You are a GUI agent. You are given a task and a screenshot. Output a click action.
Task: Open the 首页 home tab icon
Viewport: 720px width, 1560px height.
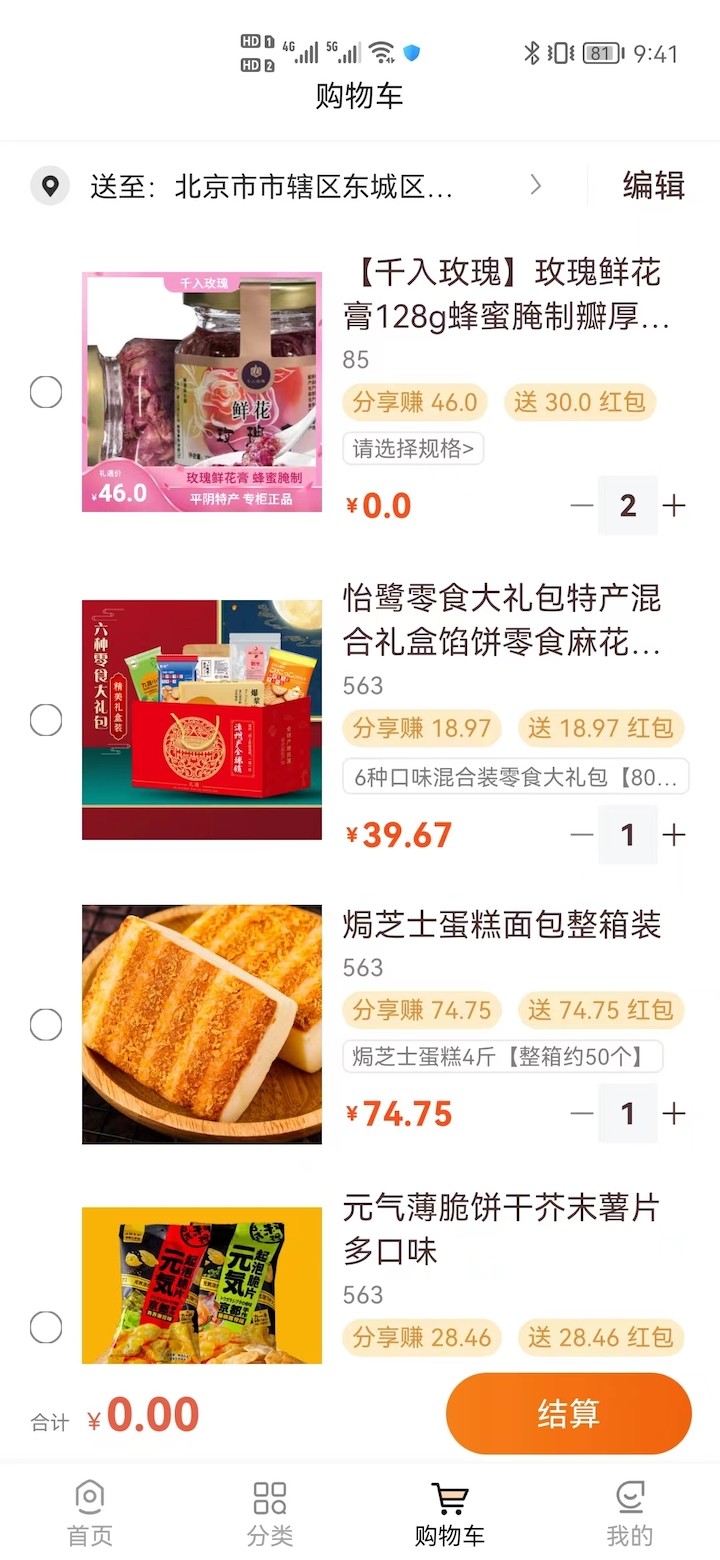89,1497
